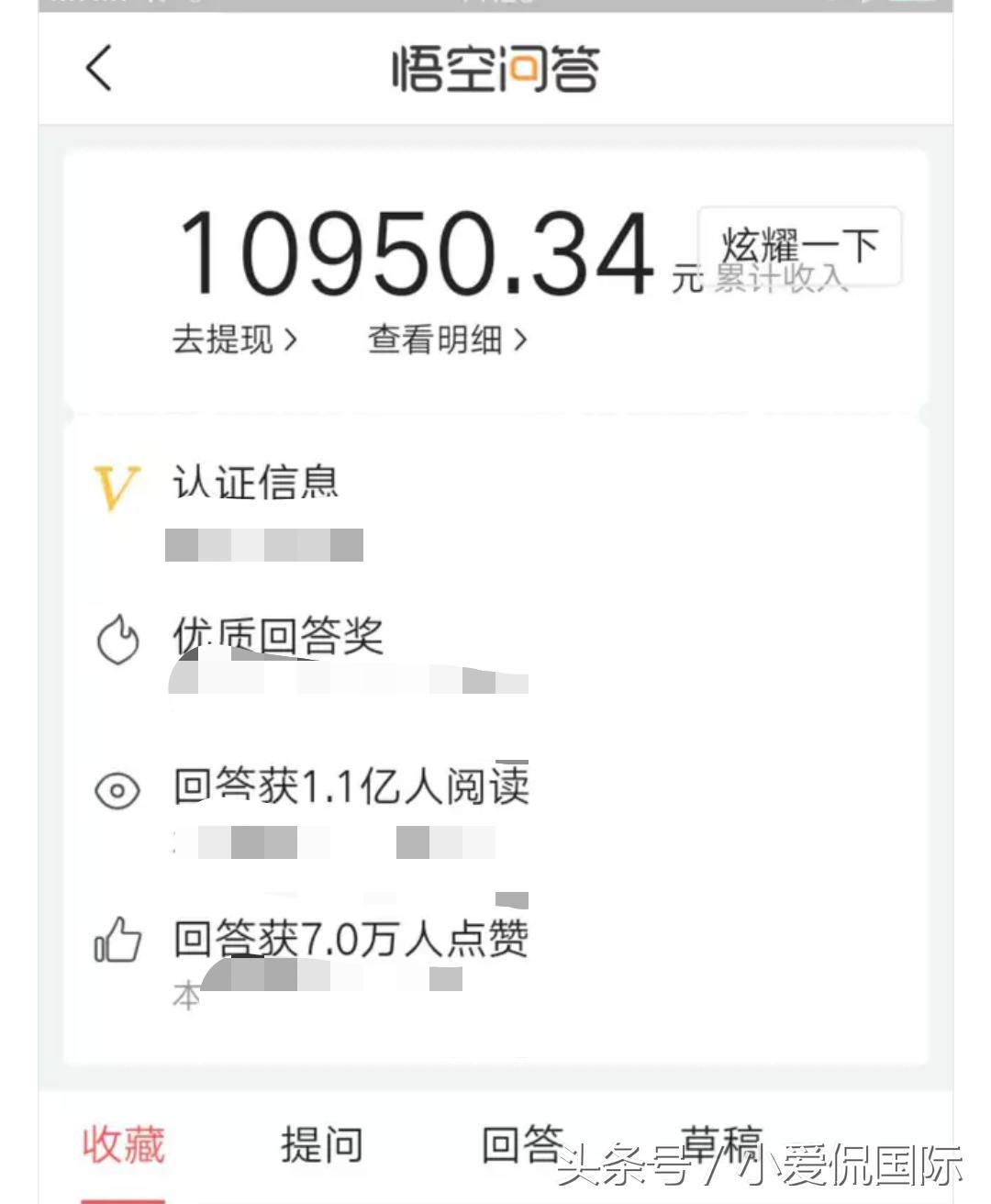Tap the status bar area at screen top
This screenshot has height=1204, width=991.
tap(495, 9)
